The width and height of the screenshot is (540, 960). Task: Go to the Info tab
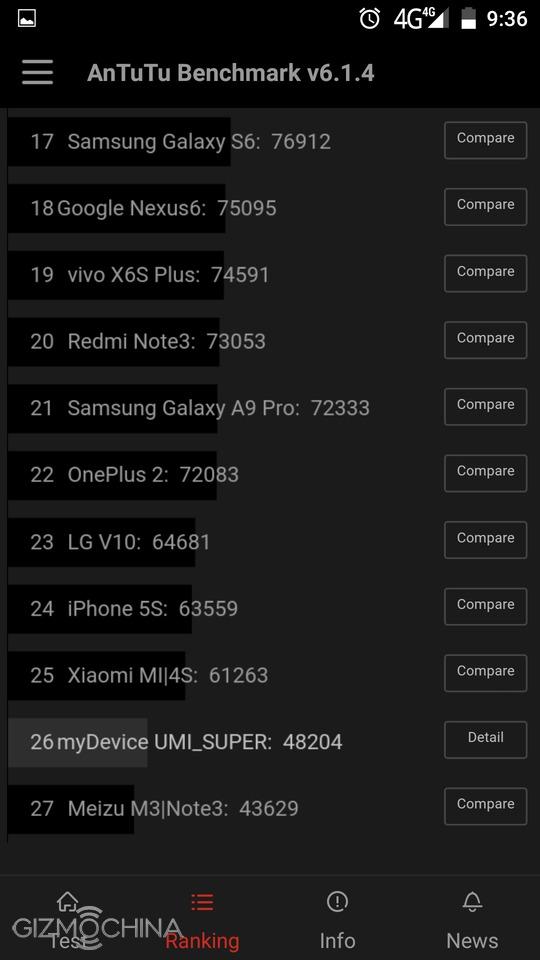coord(337,918)
